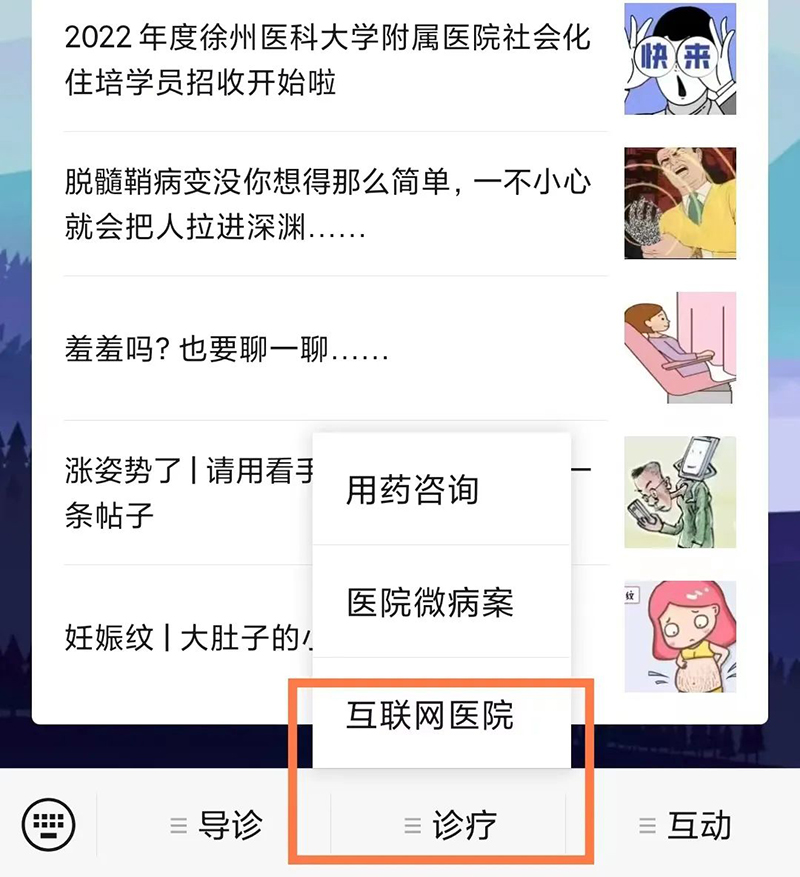This screenshot has height=877, width=800.
Task: Tap the 诊疗 menu tab
Action: [x=450, y=826]
